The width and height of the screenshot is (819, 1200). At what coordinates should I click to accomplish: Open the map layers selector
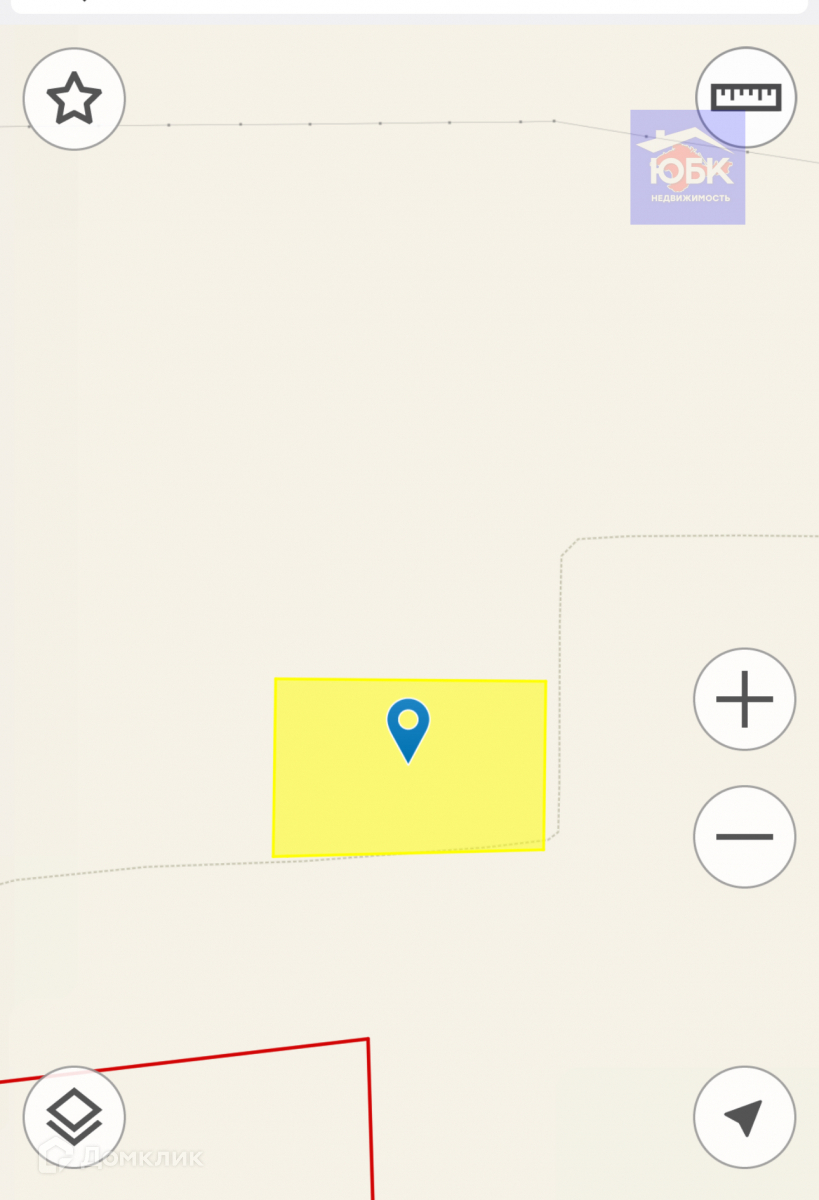[74, 1116]
